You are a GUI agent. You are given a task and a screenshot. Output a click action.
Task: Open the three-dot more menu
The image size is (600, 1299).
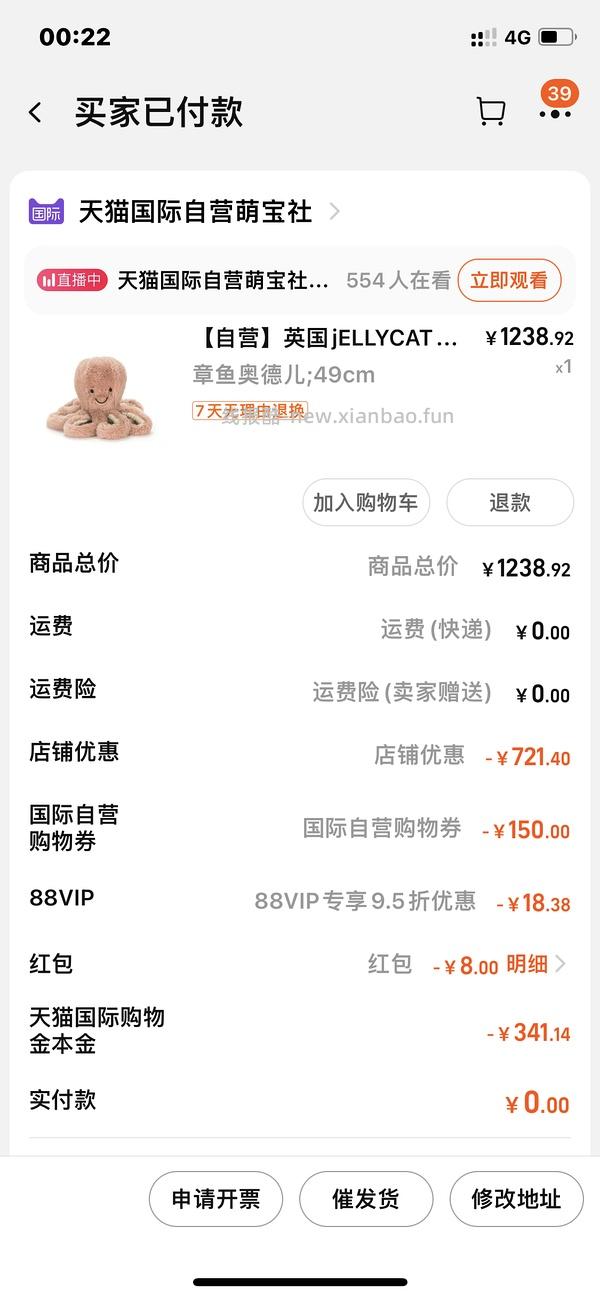555,113
